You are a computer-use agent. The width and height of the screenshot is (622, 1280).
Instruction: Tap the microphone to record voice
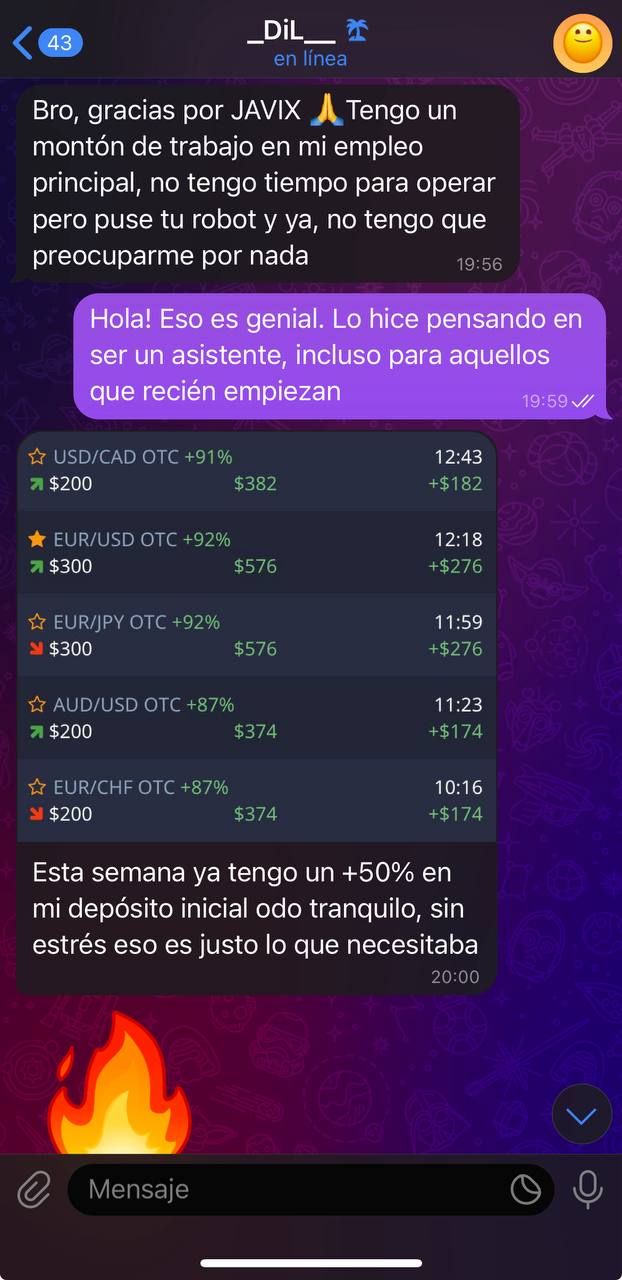[588, 1189]
